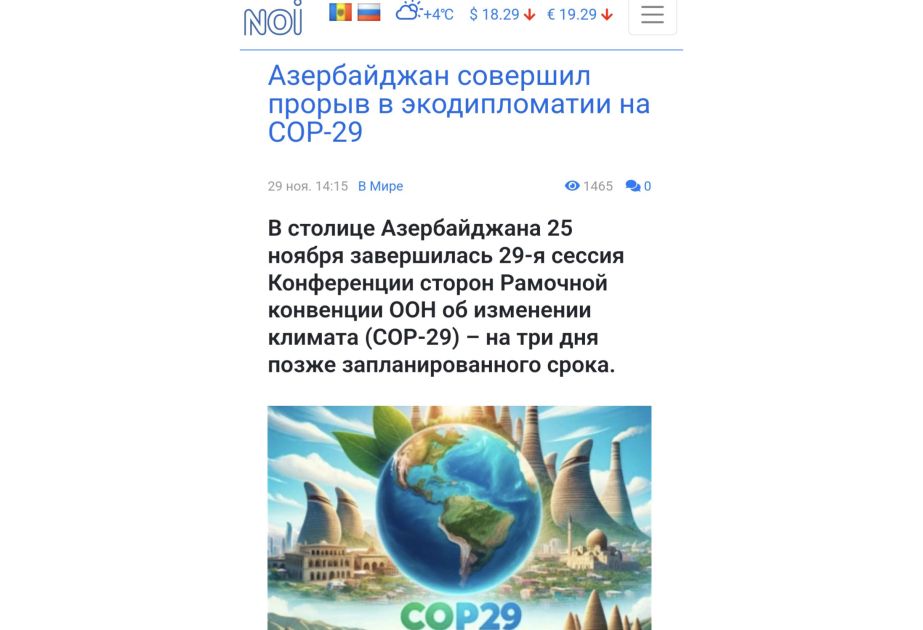This screenshot has height=630, width=923.
Task: Open the hamburger navigation menu
Action: click(x=652, y=15)
